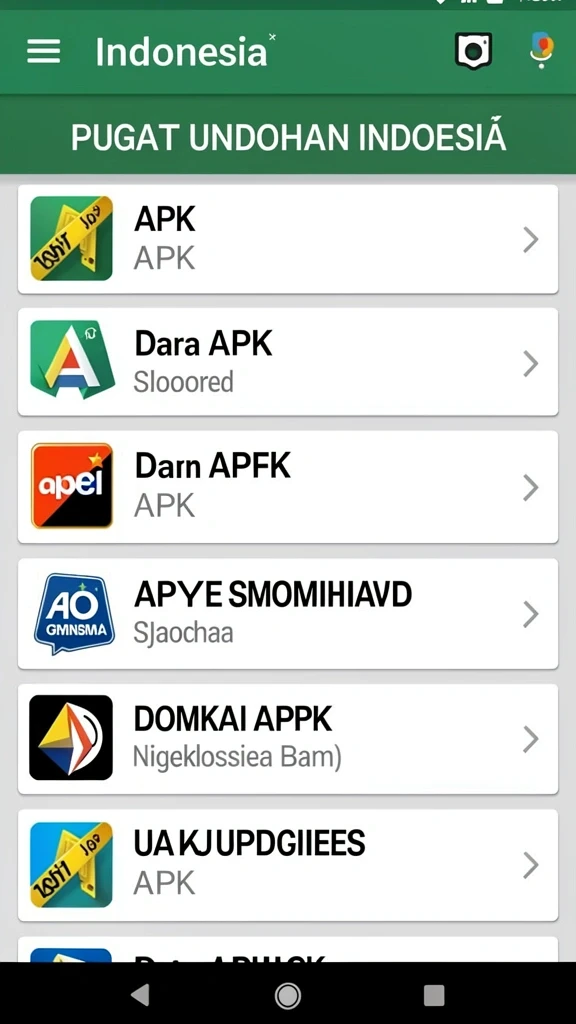Select the UA KJ UPDGIIEES item
The height and width of the screenshot is (1024, 576).
tap(288, 865)
